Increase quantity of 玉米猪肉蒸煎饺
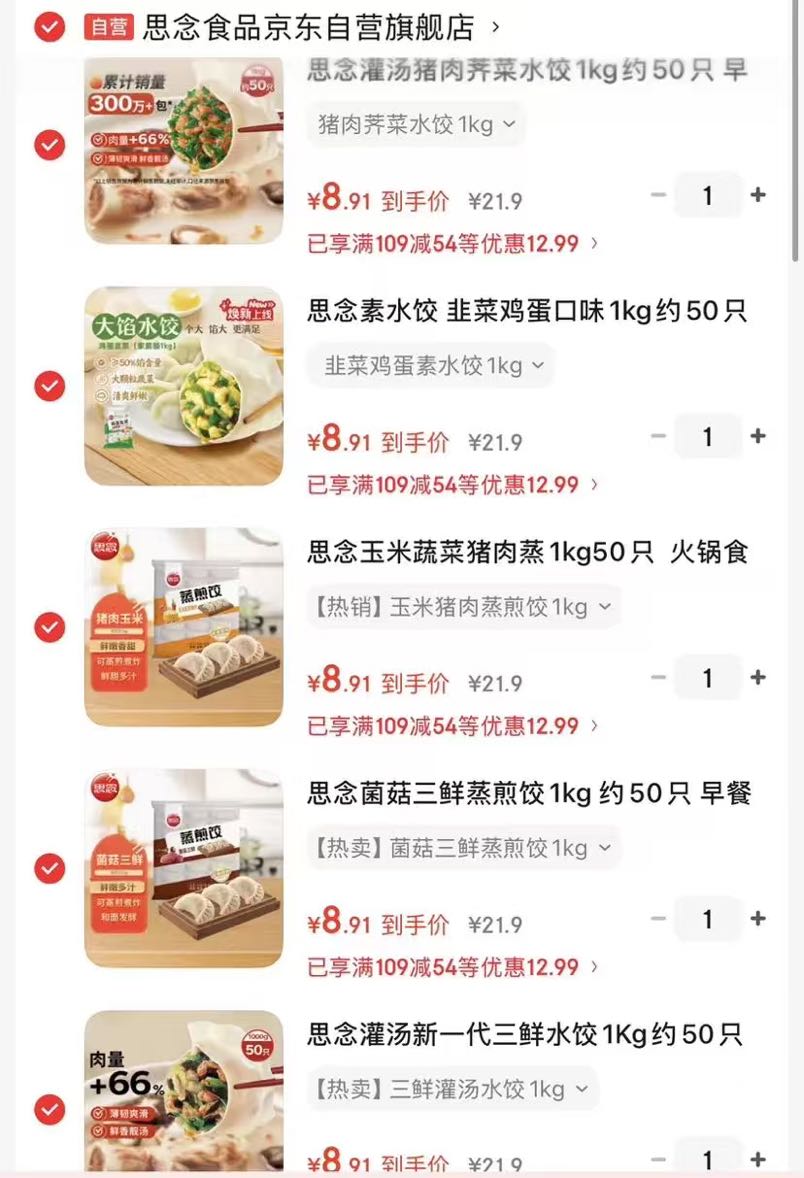Screen dimensions: 804x1178 coord(758,678)
